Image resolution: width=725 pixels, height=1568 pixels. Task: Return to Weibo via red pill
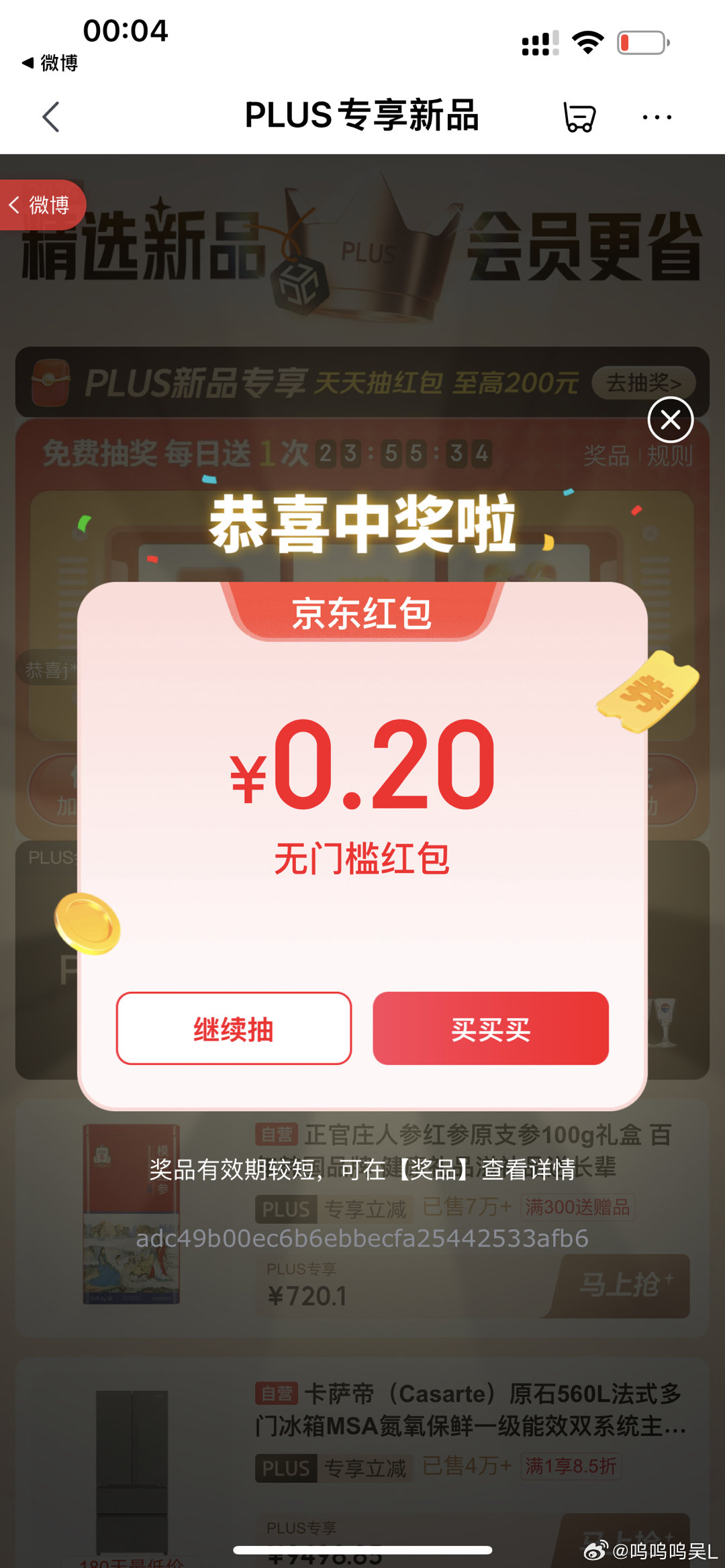(42, 205)
